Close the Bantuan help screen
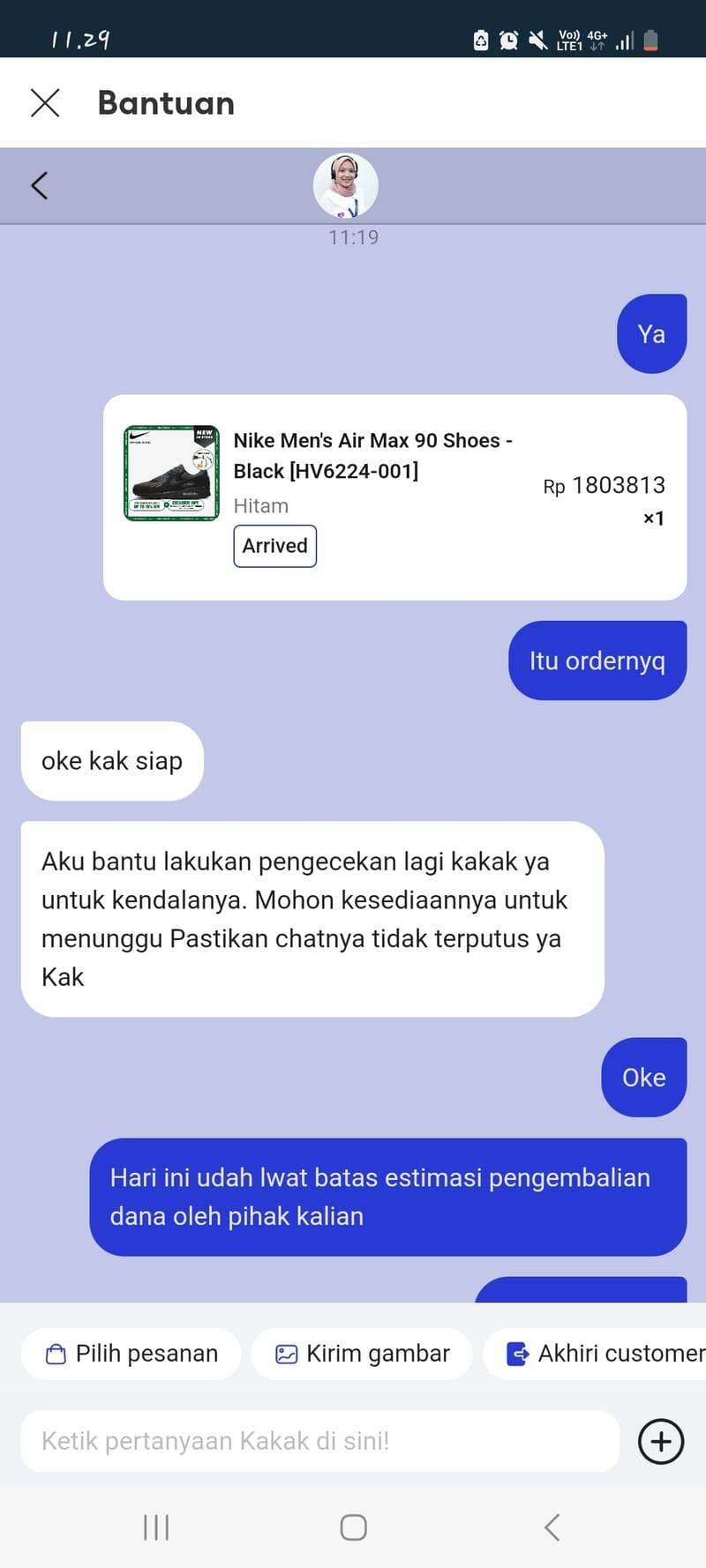 [x=45, y=103]
